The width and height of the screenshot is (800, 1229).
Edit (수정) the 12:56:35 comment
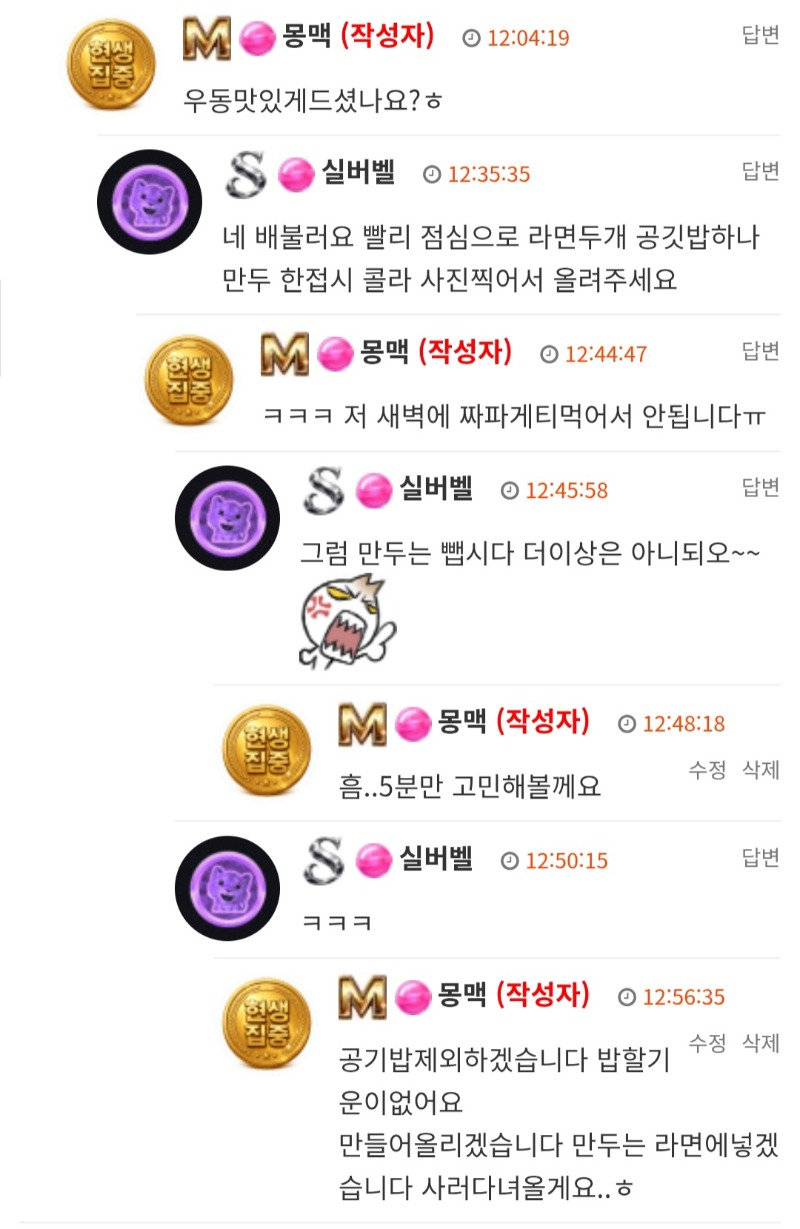pos(707,1043)
